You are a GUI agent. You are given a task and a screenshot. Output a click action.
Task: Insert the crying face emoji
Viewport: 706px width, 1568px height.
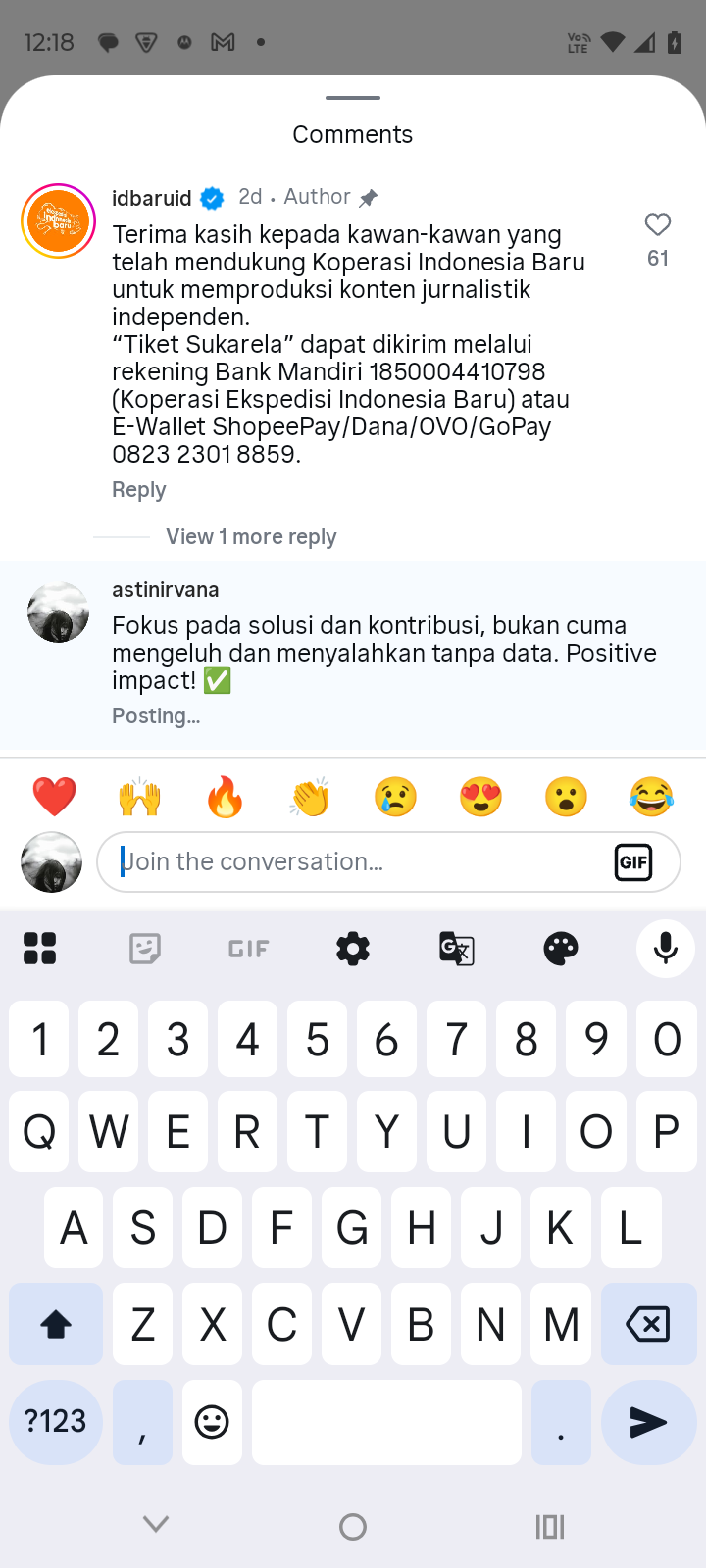click(x=395, y=797)
